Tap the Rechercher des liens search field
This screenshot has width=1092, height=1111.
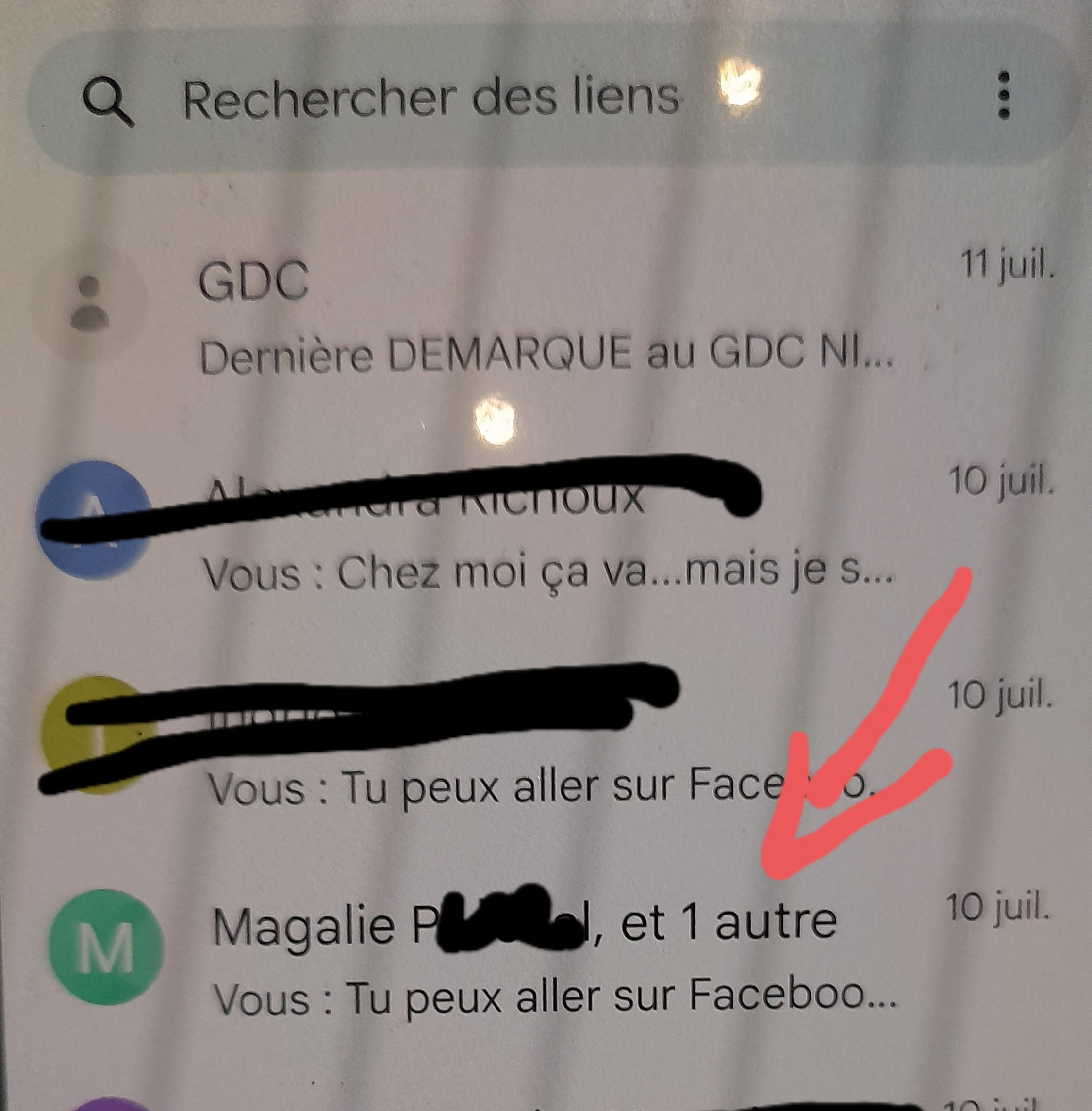click(x=430, y=98)
